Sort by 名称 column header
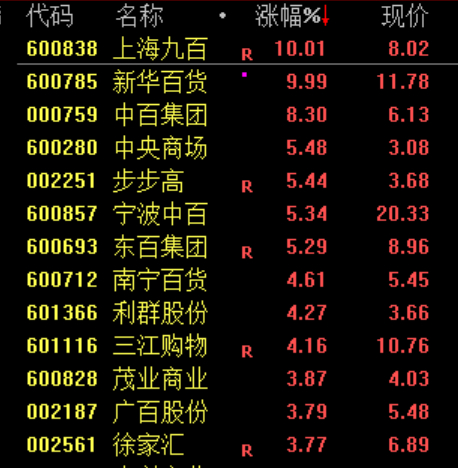458x468 pixels. (x=139, y=16)
